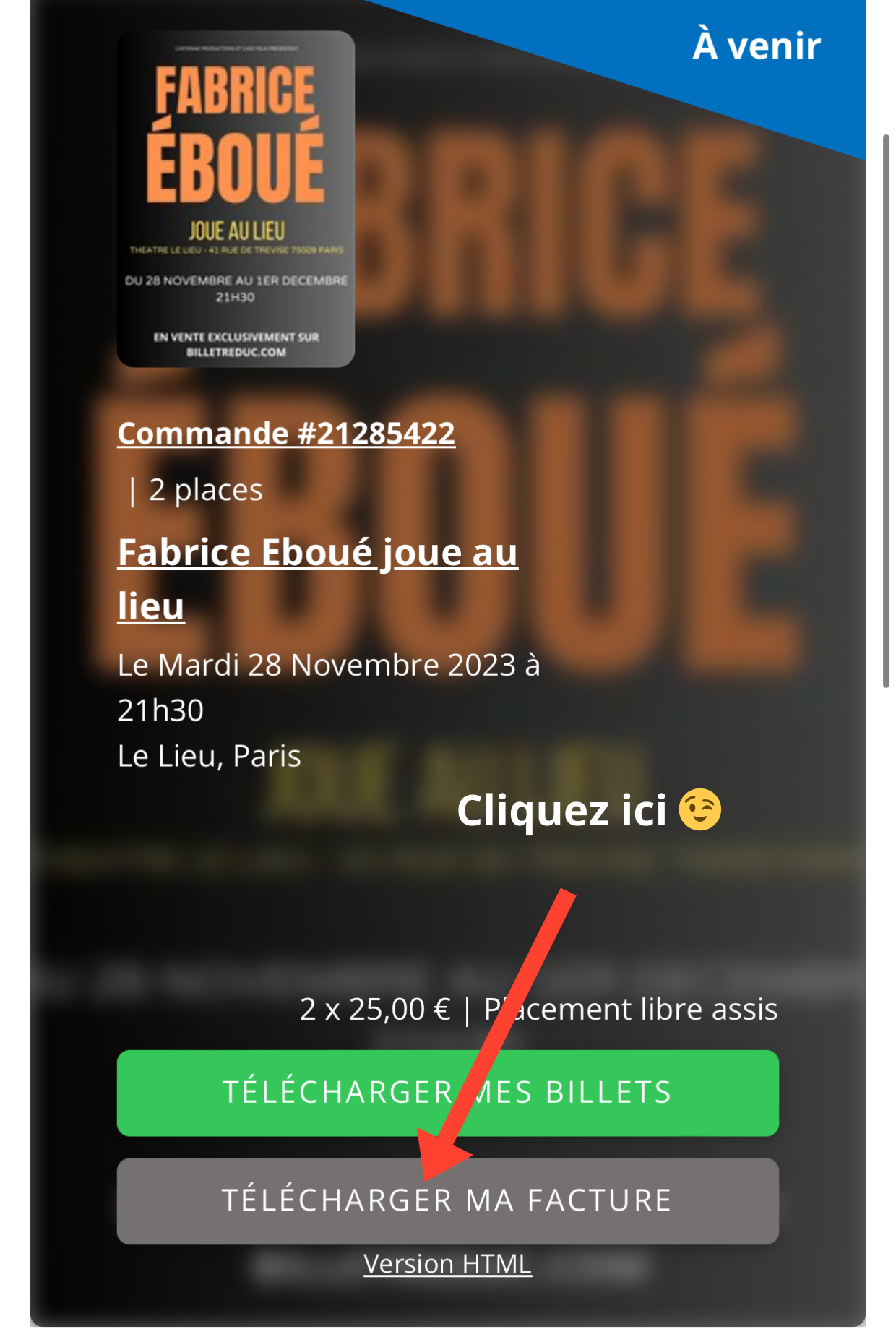Open the Fabrice Eboué joue au lieu link
896x1337 pixels.
tap(317, 554)
